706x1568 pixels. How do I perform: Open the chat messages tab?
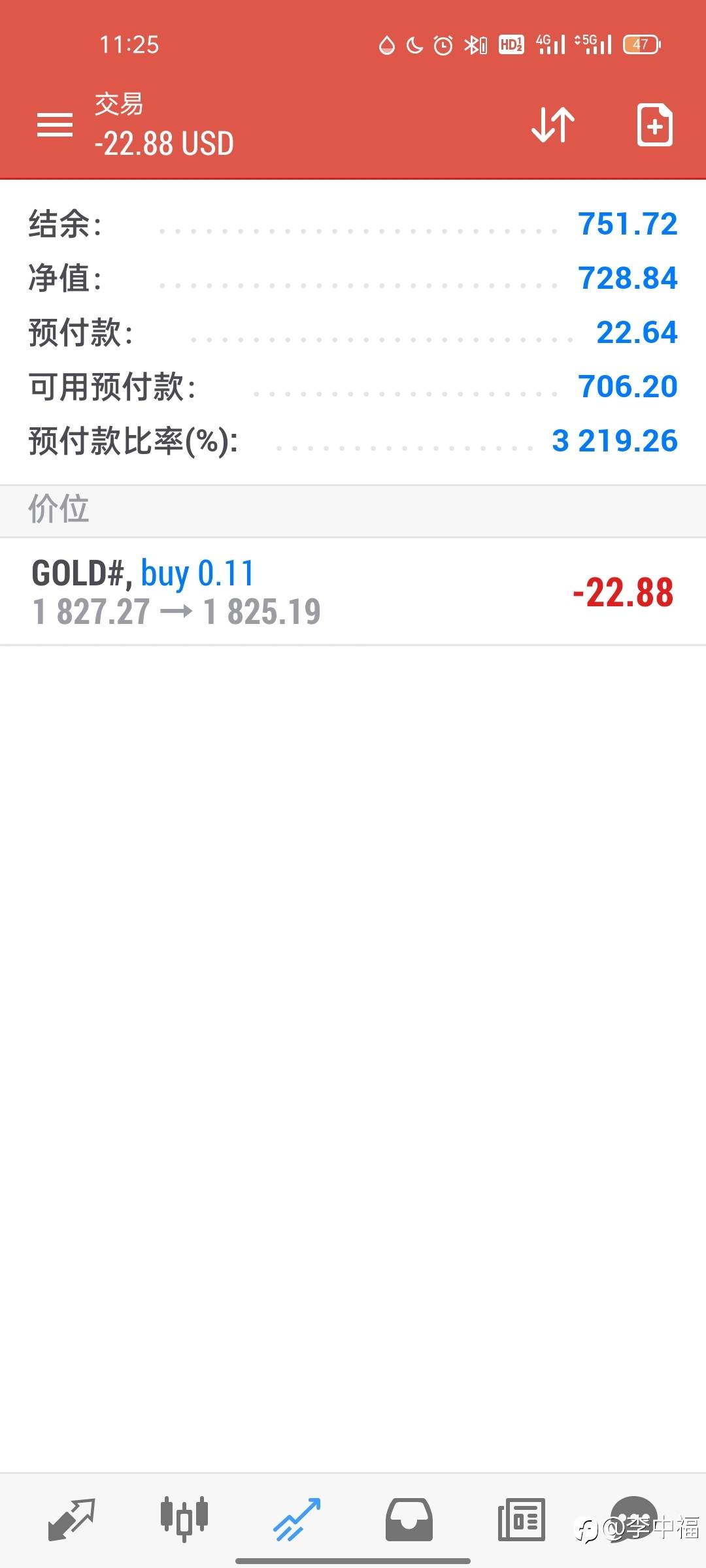point(633,1518)
